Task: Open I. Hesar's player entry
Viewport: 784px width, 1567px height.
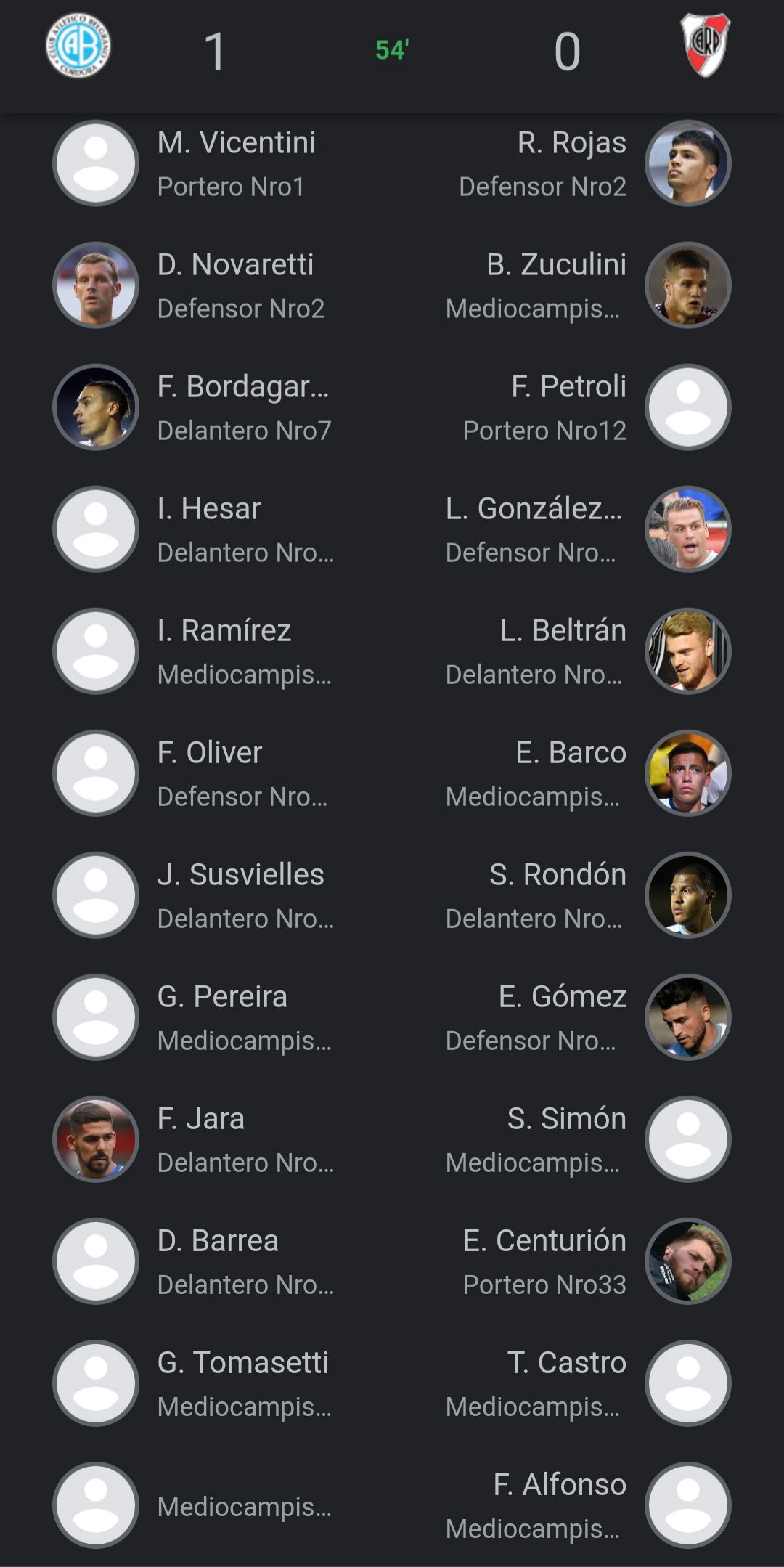Action: pos(196,529)
